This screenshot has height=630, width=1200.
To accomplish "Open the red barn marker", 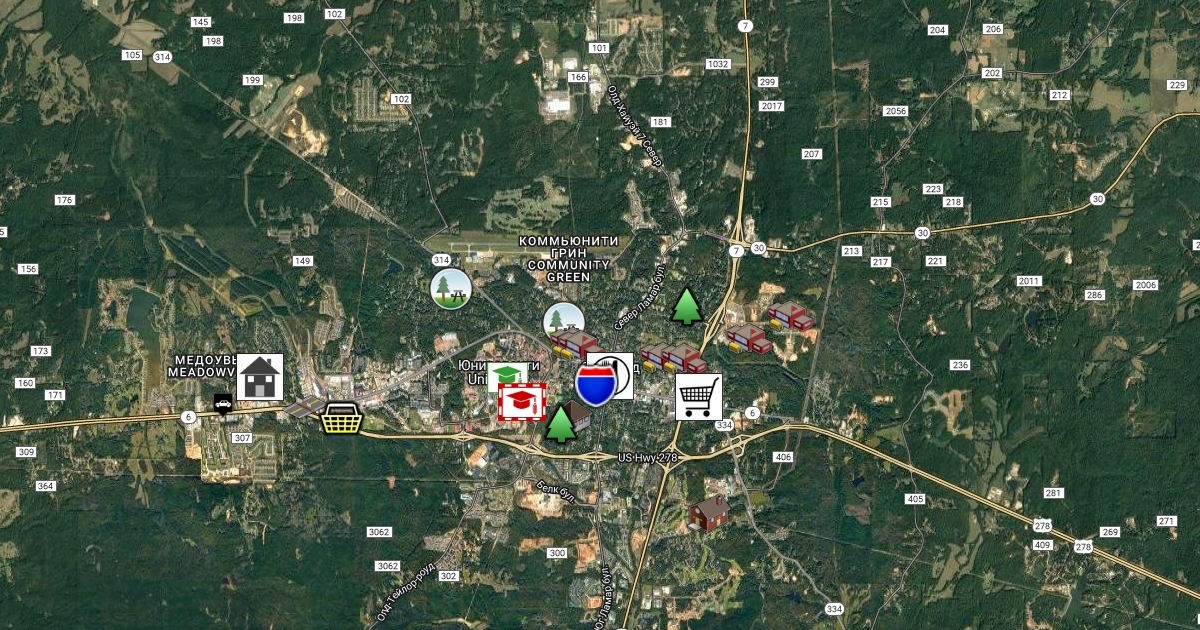I will 709,513.
